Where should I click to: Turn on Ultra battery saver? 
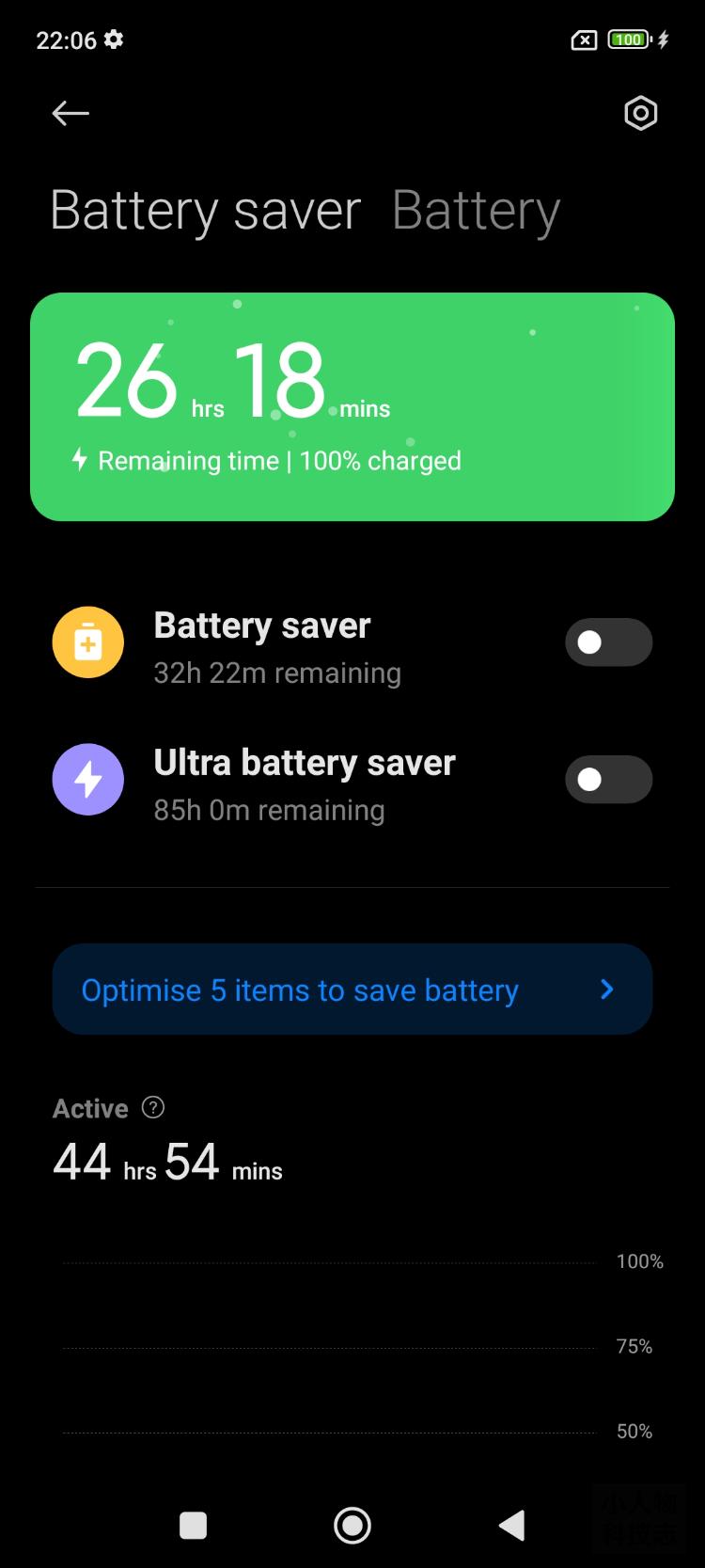[x=608, y=780]
